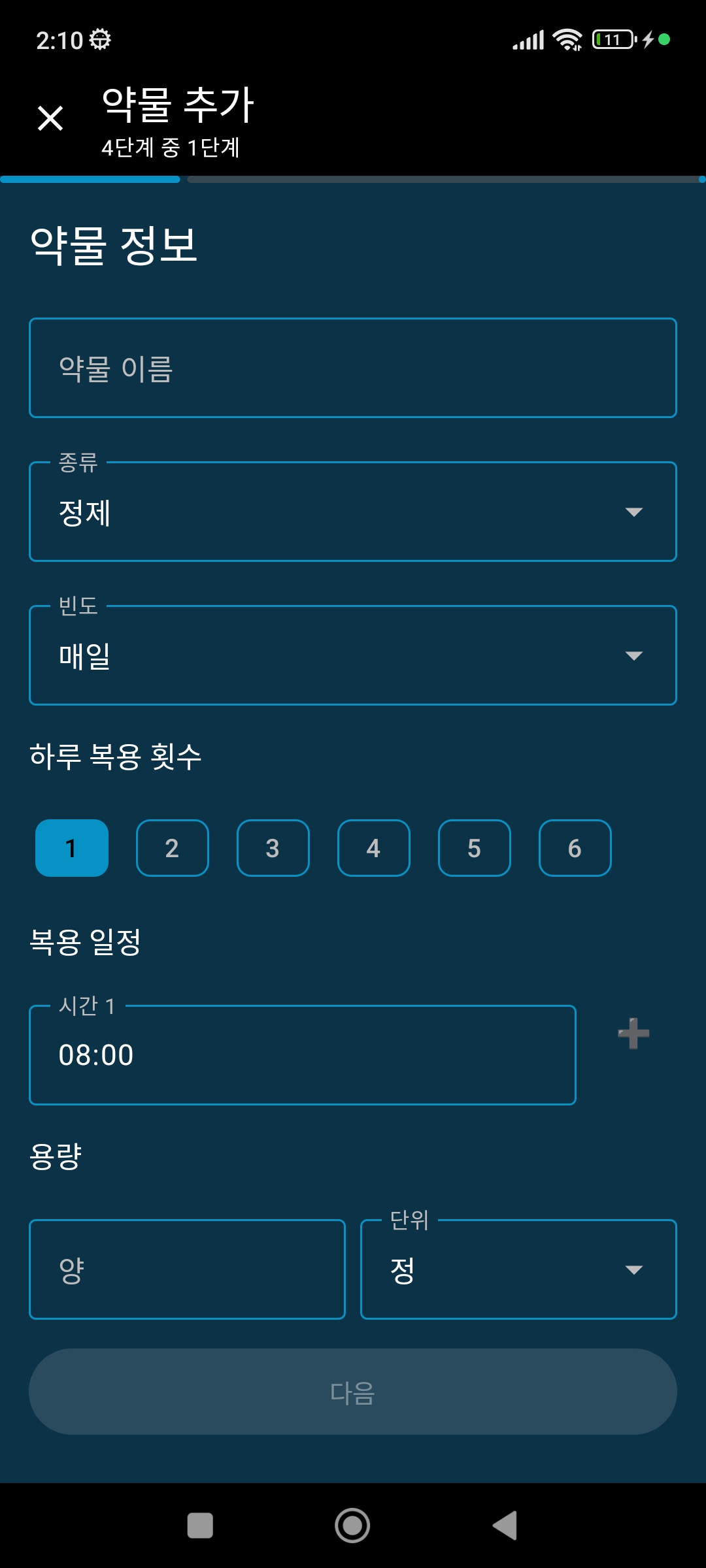Open the 단위 dropdown showing 정
Image resolution: width=706 pixels, height=1568 pixels.
coord(518,1268)
